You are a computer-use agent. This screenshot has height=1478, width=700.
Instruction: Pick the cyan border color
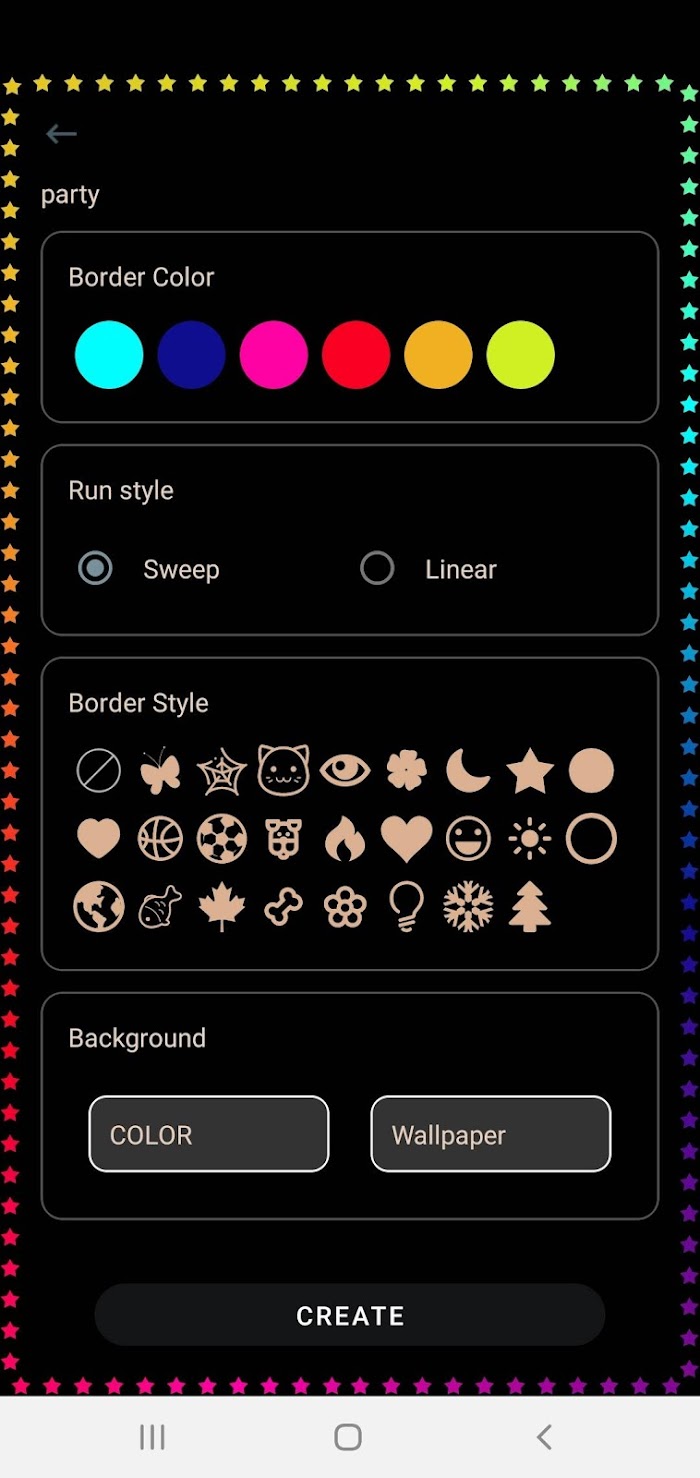click(x=109, y=355)
